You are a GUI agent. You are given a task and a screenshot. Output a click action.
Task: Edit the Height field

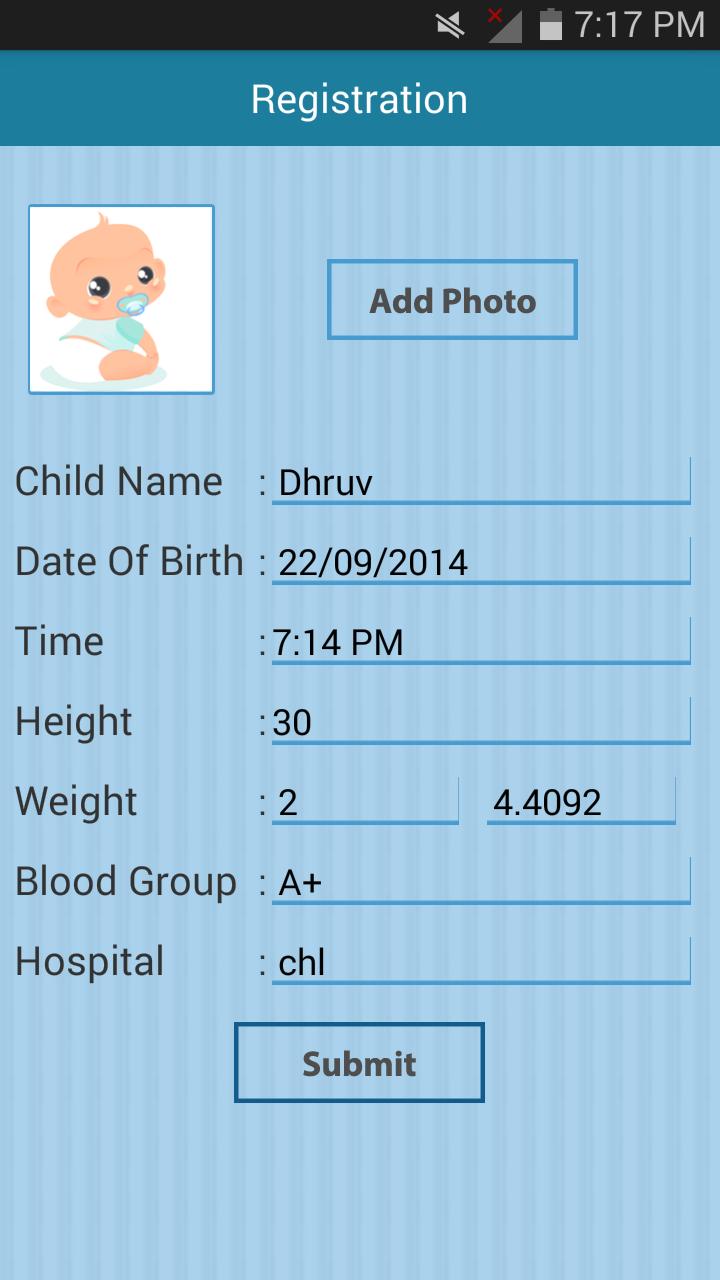[480, 722]
